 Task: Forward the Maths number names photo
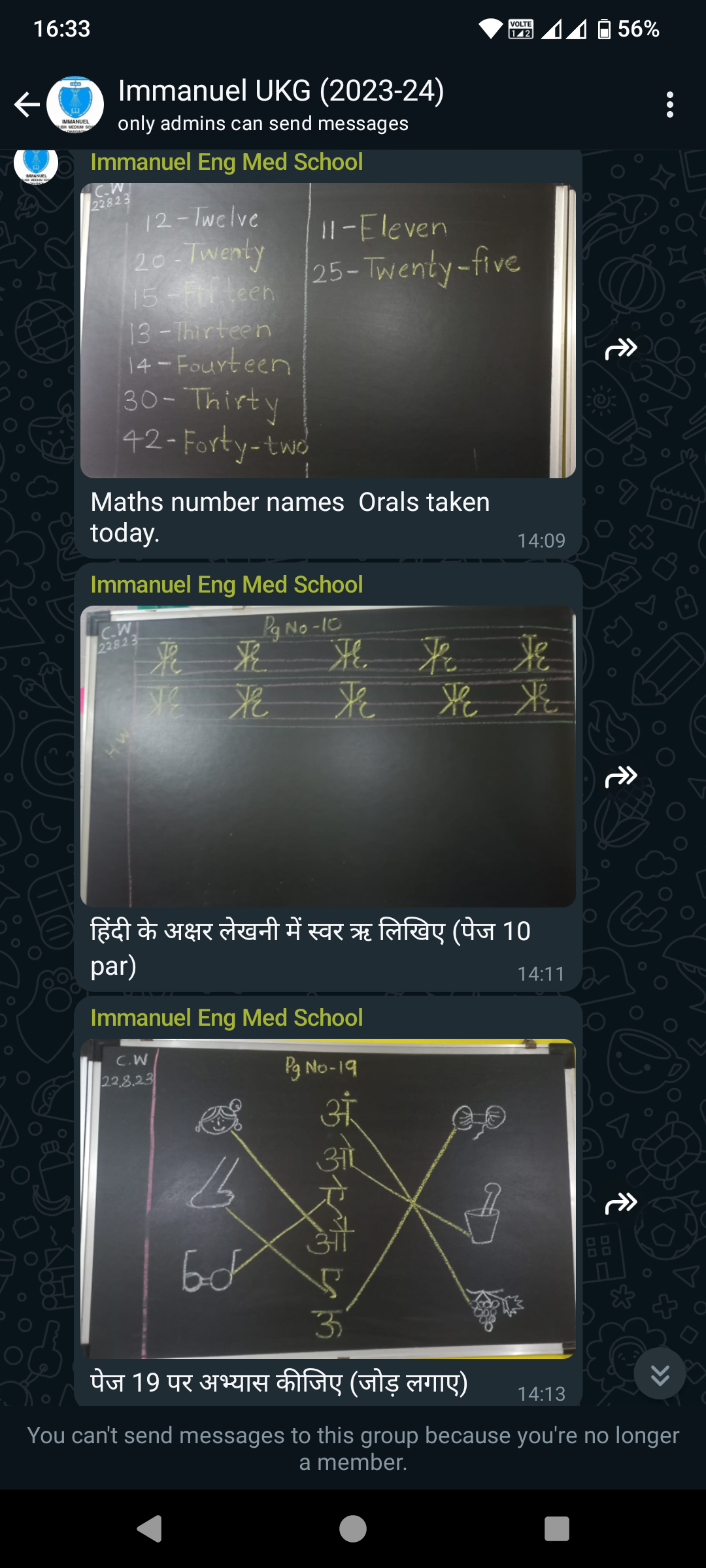pyautogui.click(x=621, y=349)
